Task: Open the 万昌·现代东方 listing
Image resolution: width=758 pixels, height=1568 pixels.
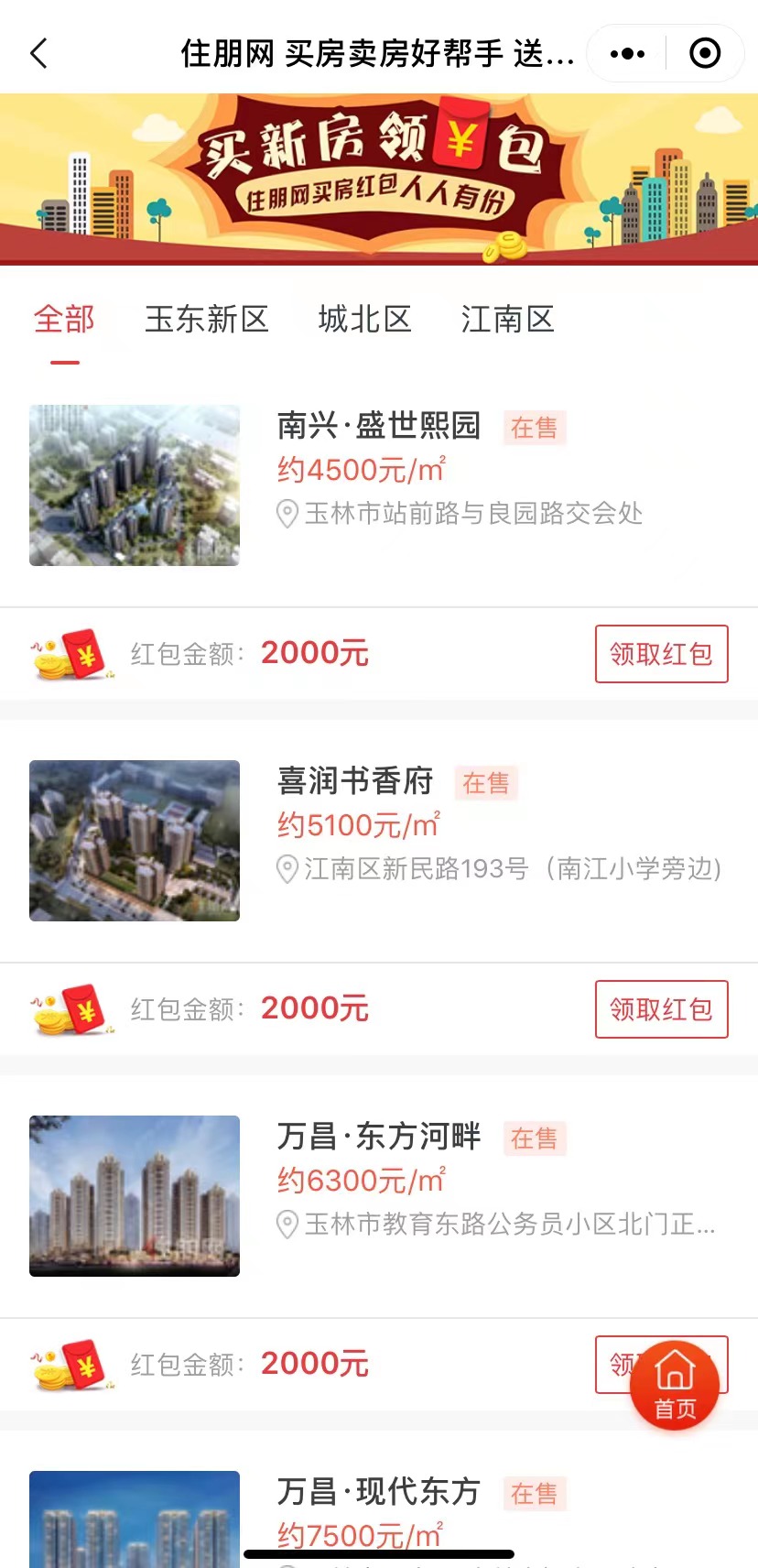Action: (379, 1492)
